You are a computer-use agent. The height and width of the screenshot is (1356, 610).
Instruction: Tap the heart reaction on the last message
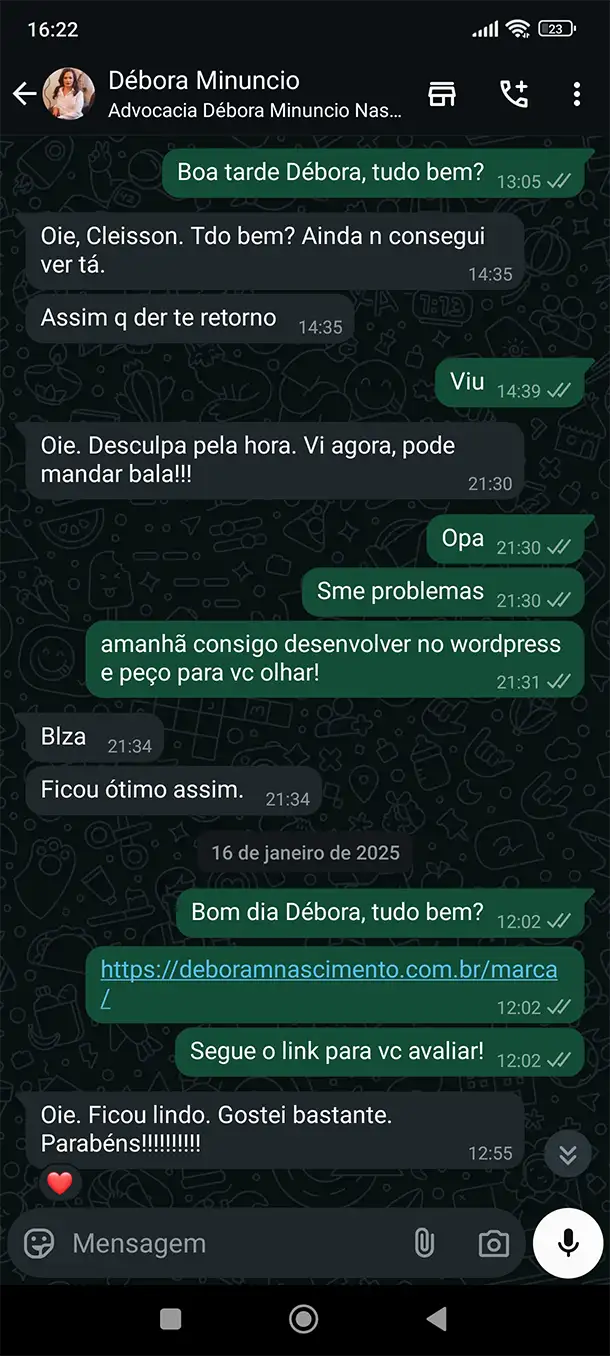click(60, 1184)
